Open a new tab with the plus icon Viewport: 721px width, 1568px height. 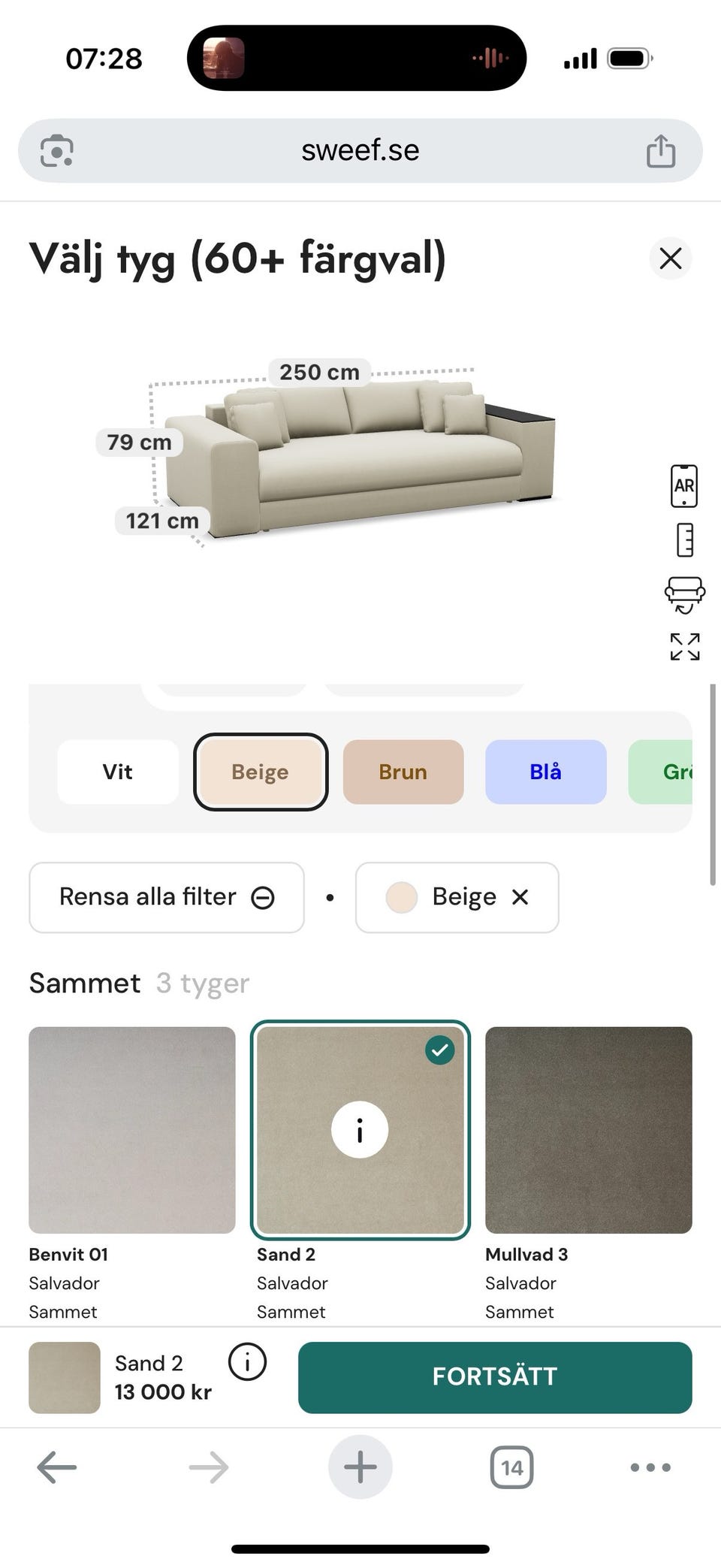click(x=360, y=1467)
